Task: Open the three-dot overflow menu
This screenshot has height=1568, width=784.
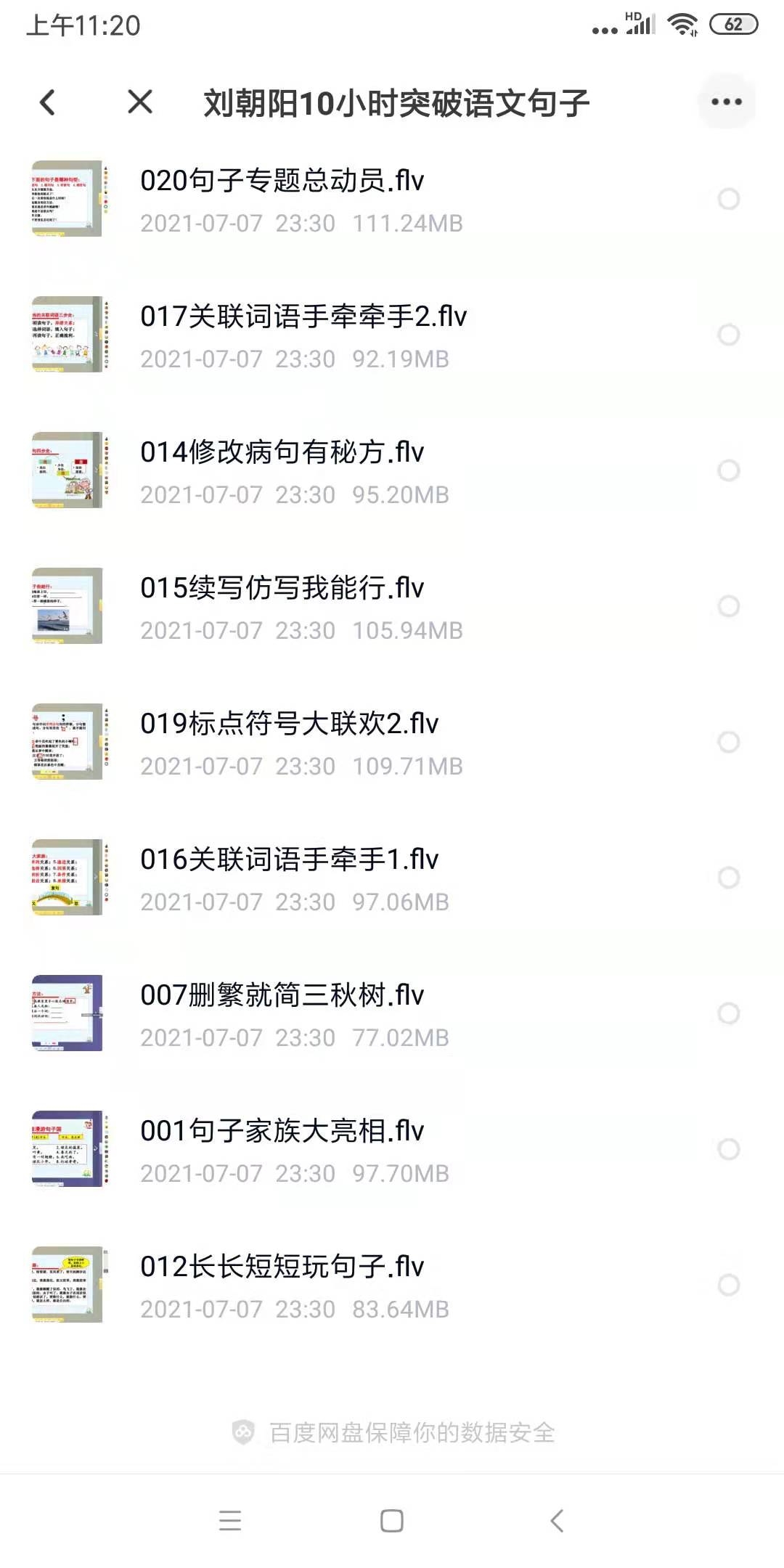Action: click(727, 102)
